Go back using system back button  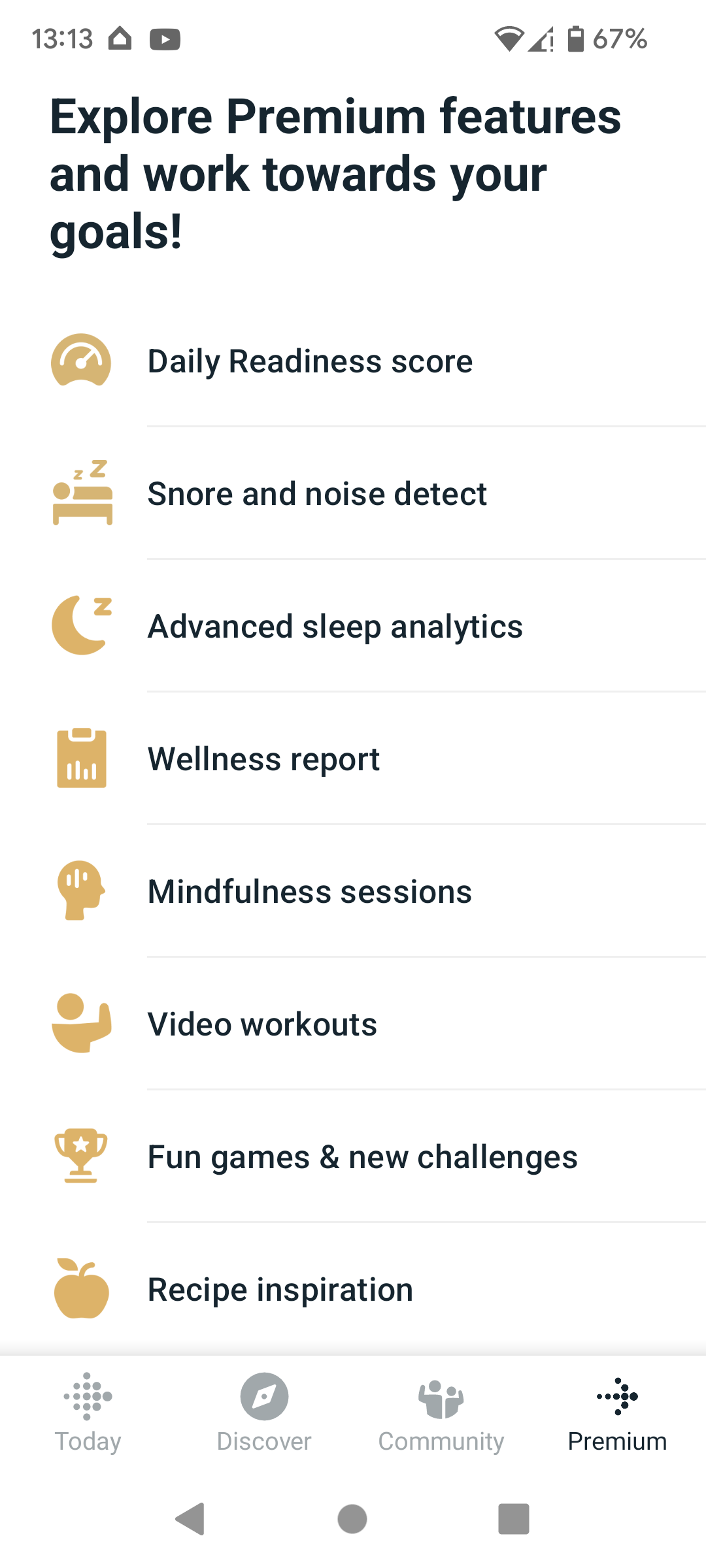click(x=190, y=1518)
